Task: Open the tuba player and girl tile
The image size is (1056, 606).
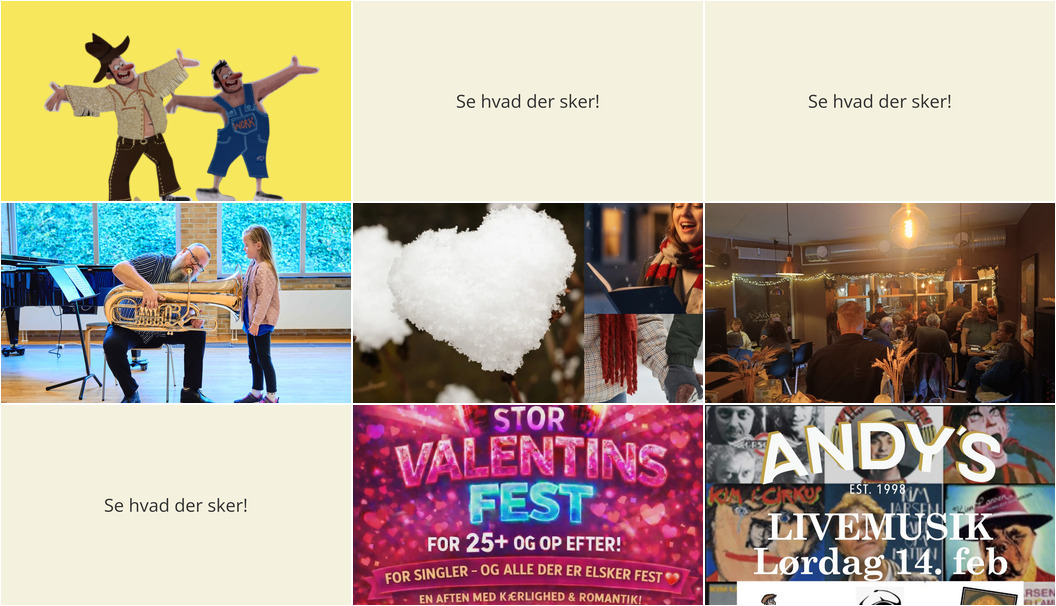Action: pyautogui.click(x=176, y=303)
